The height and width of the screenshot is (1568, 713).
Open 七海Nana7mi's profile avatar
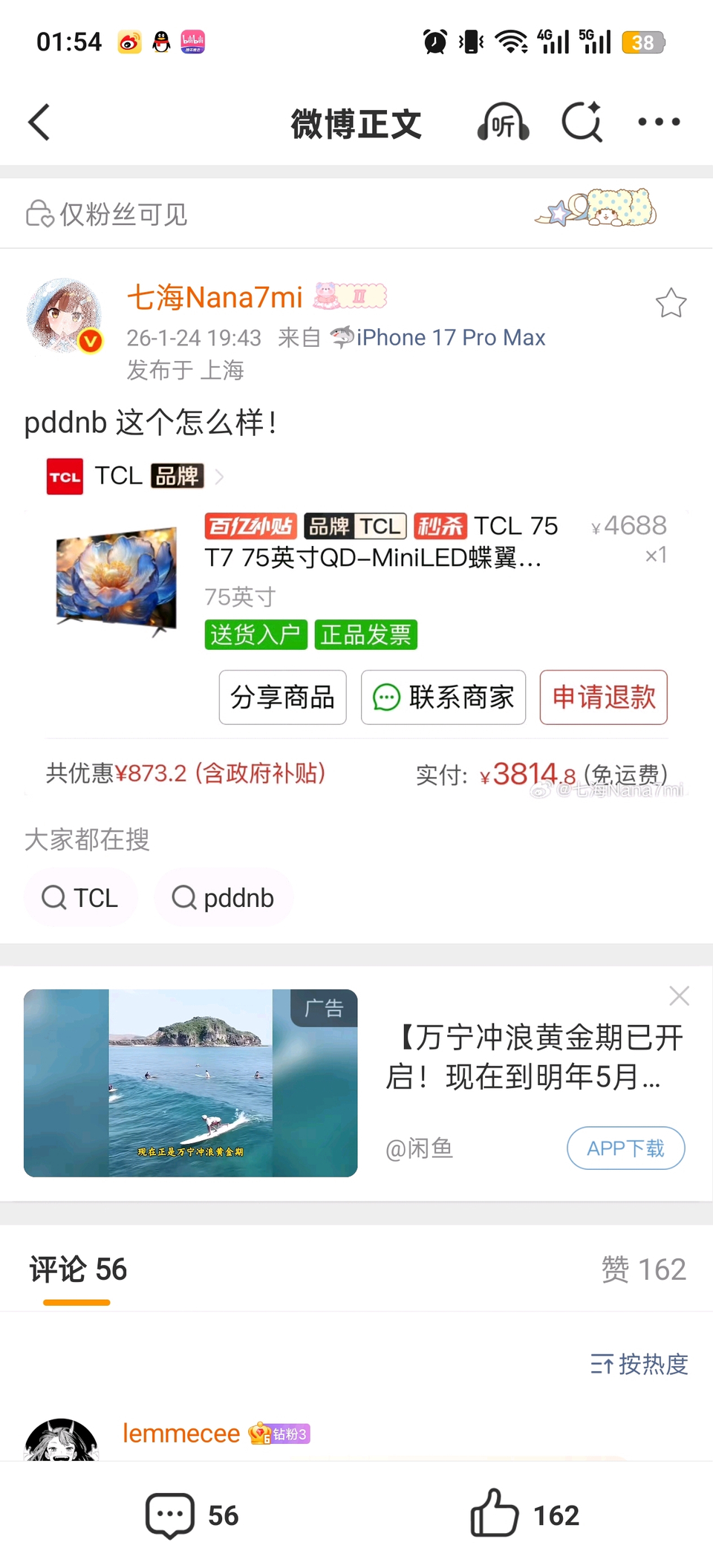pyautogui.click(x=64, y=315)
